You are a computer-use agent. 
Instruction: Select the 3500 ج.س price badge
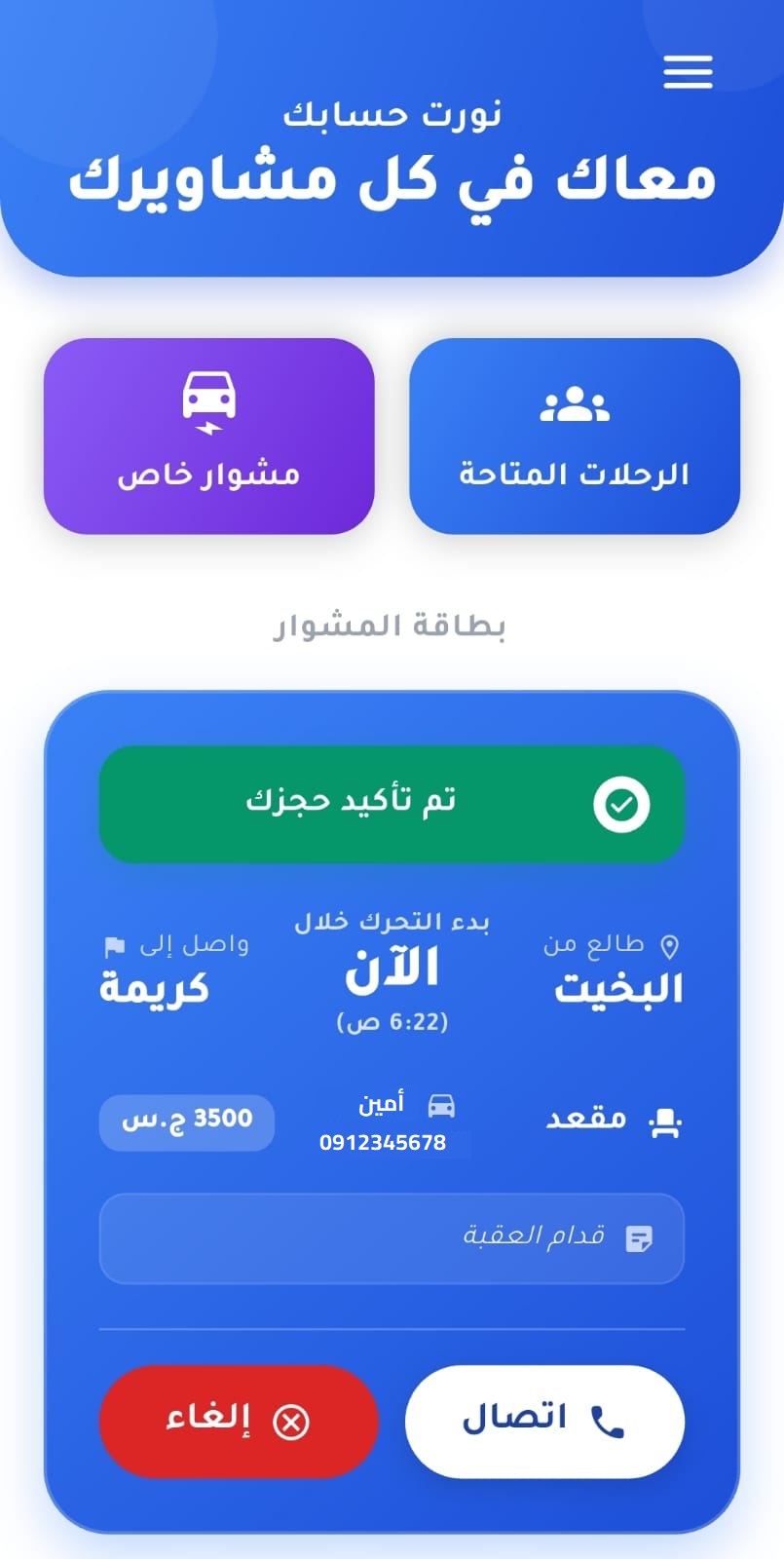(x=186, y=1122)
